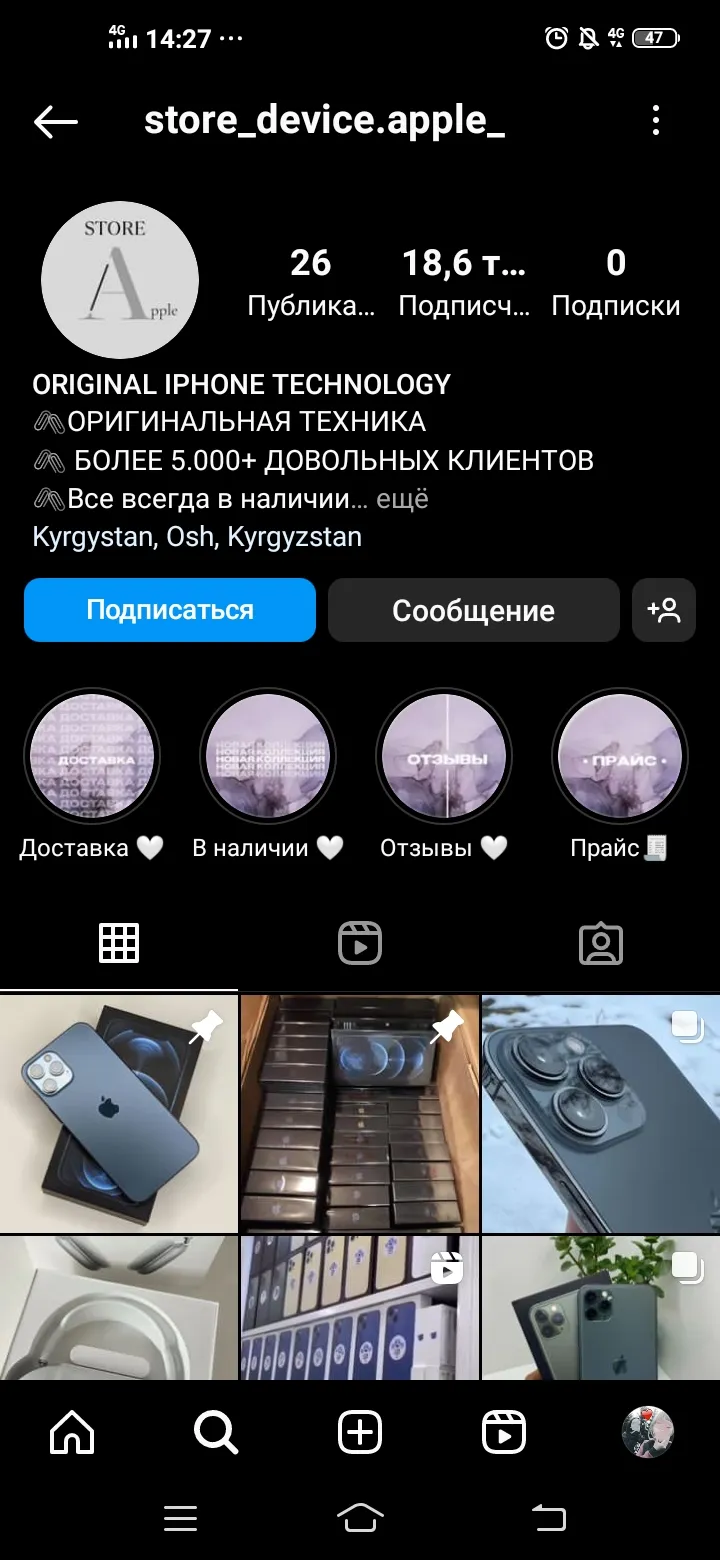Image resolution: width=720 pixels, height=1560 pixels.
Task: Go back using the top arrow
Action: 55,122
